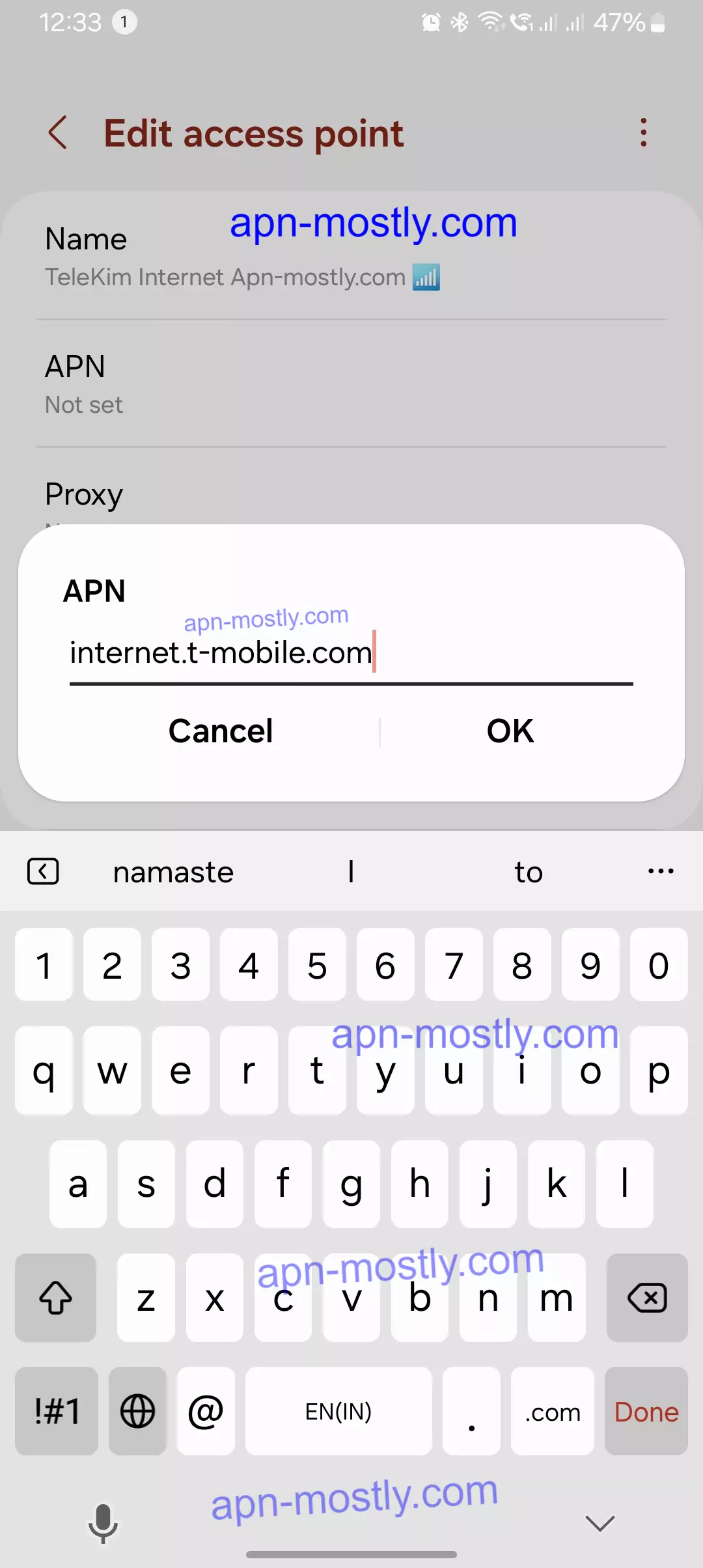Cancel the APN dialog
Viewport: 703px width, 1568px height.
(220, 731)
